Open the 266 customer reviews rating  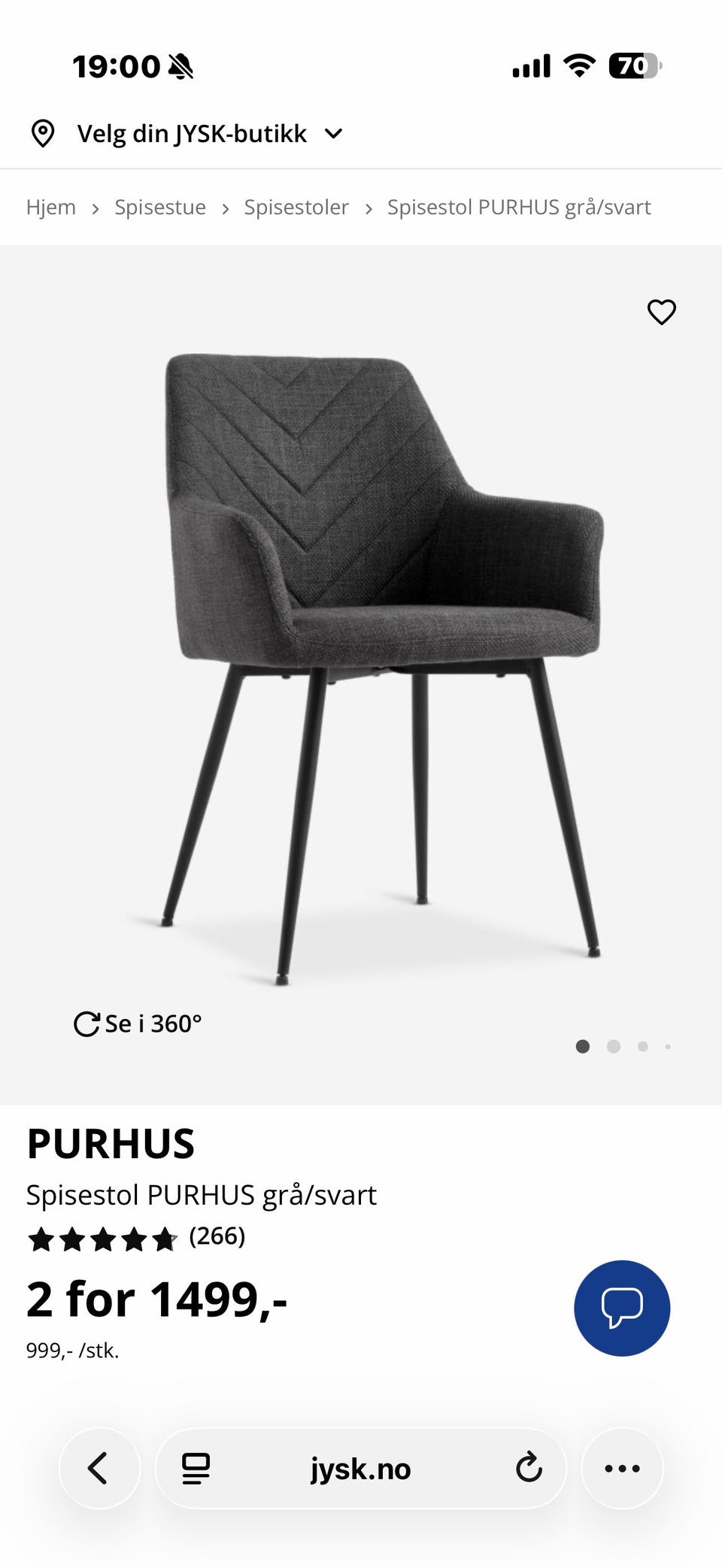pyautogui.click(x=136, y=1237)
